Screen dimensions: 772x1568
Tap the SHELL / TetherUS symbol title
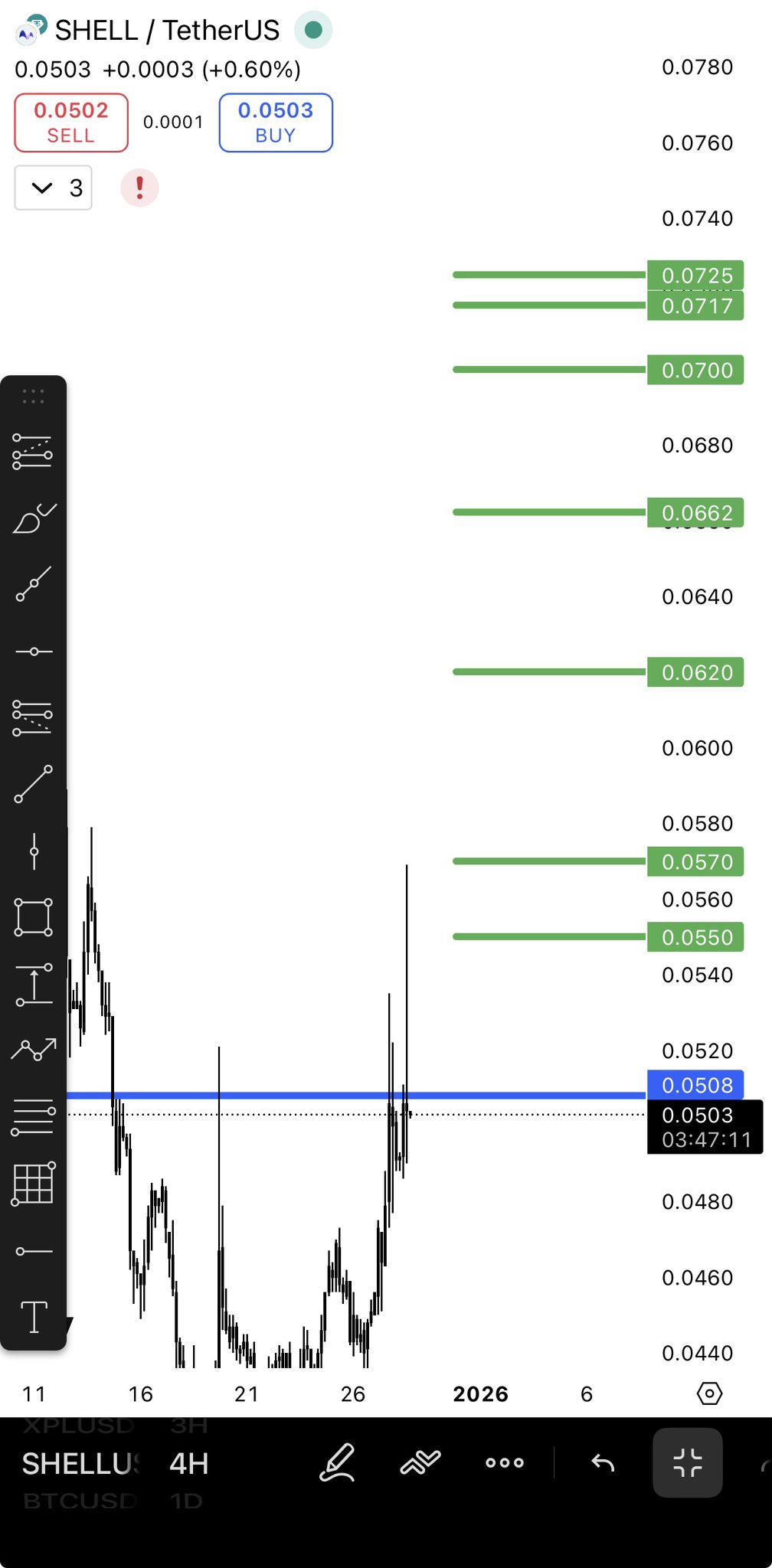[x=167, y=31]
